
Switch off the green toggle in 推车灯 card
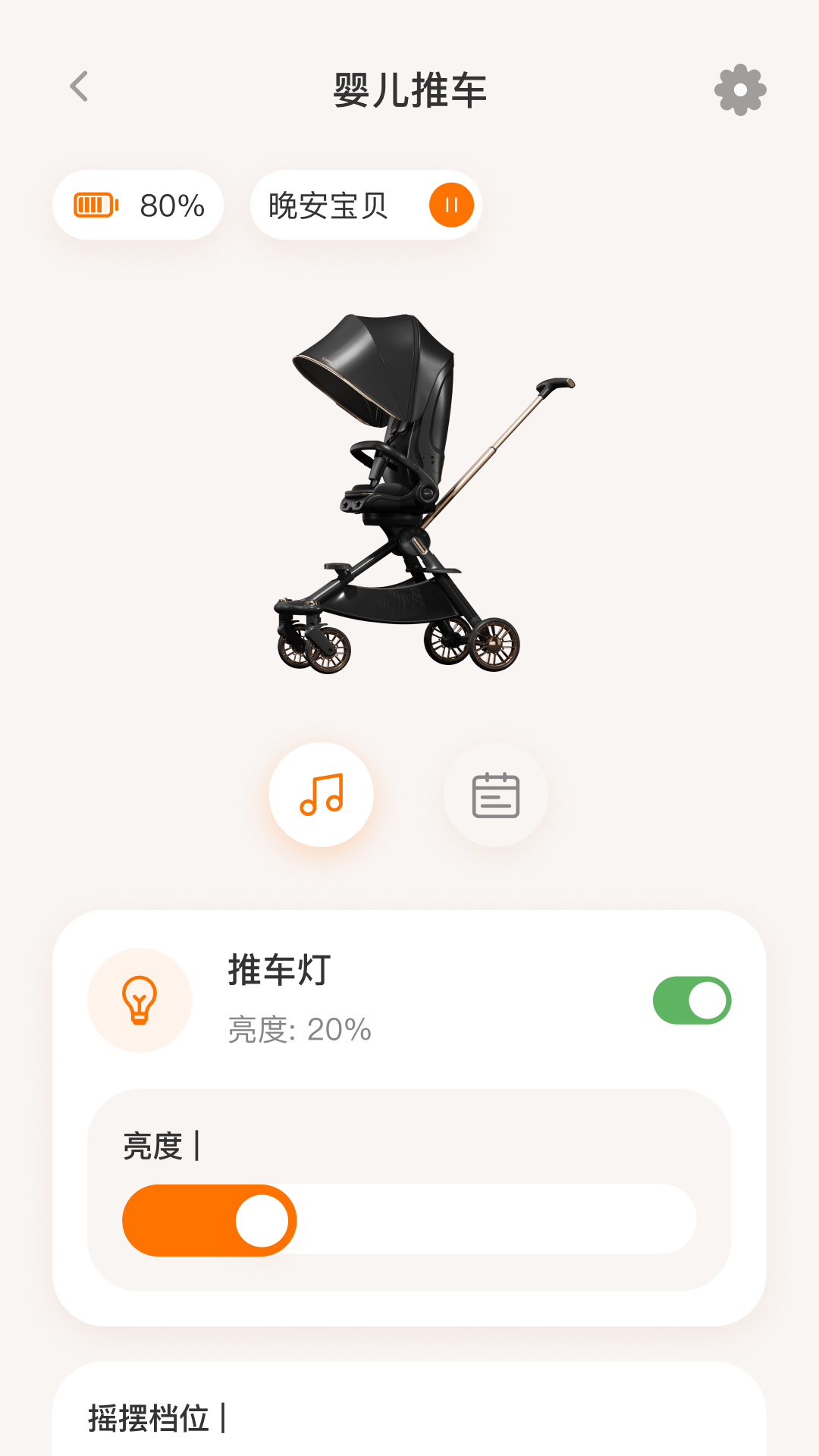tap(691, 999)
